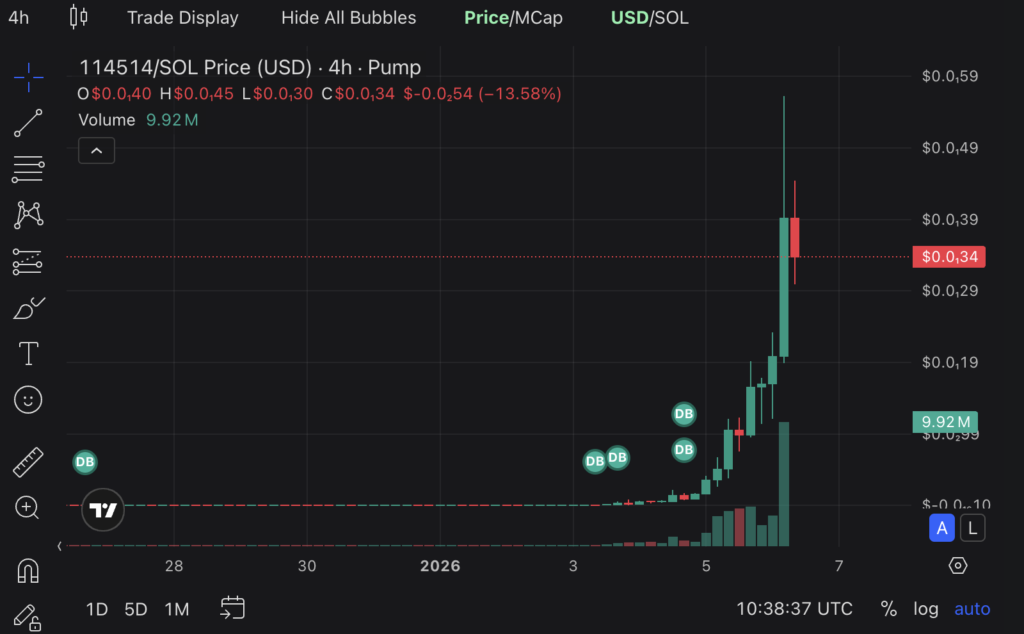Select the crosshair cursor tool
The height and width of the screenshot is (634, 1024).
click(x=28, y=75)
